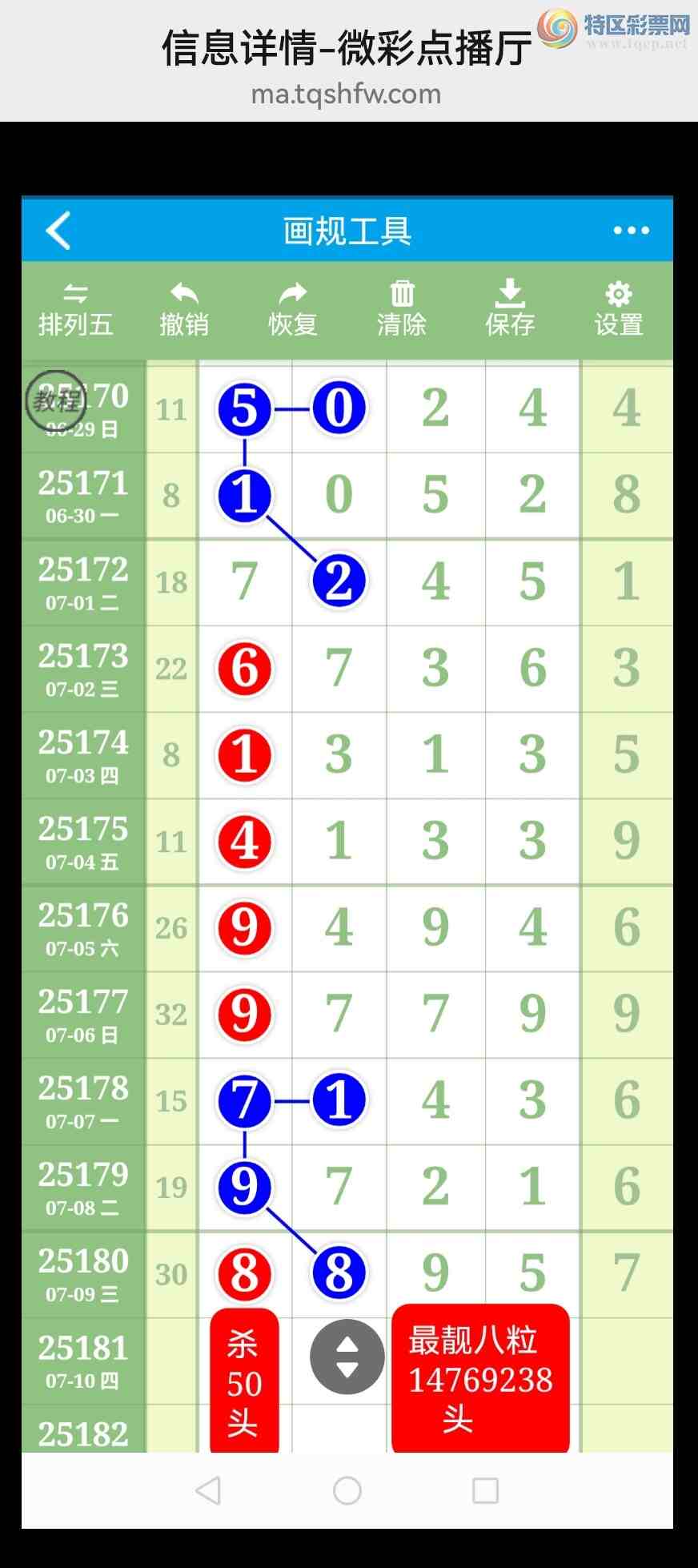The width and height of the screenshot is (698, 1568).
Task: Open the three-dot overflow menu
Action: click(631, 231)
